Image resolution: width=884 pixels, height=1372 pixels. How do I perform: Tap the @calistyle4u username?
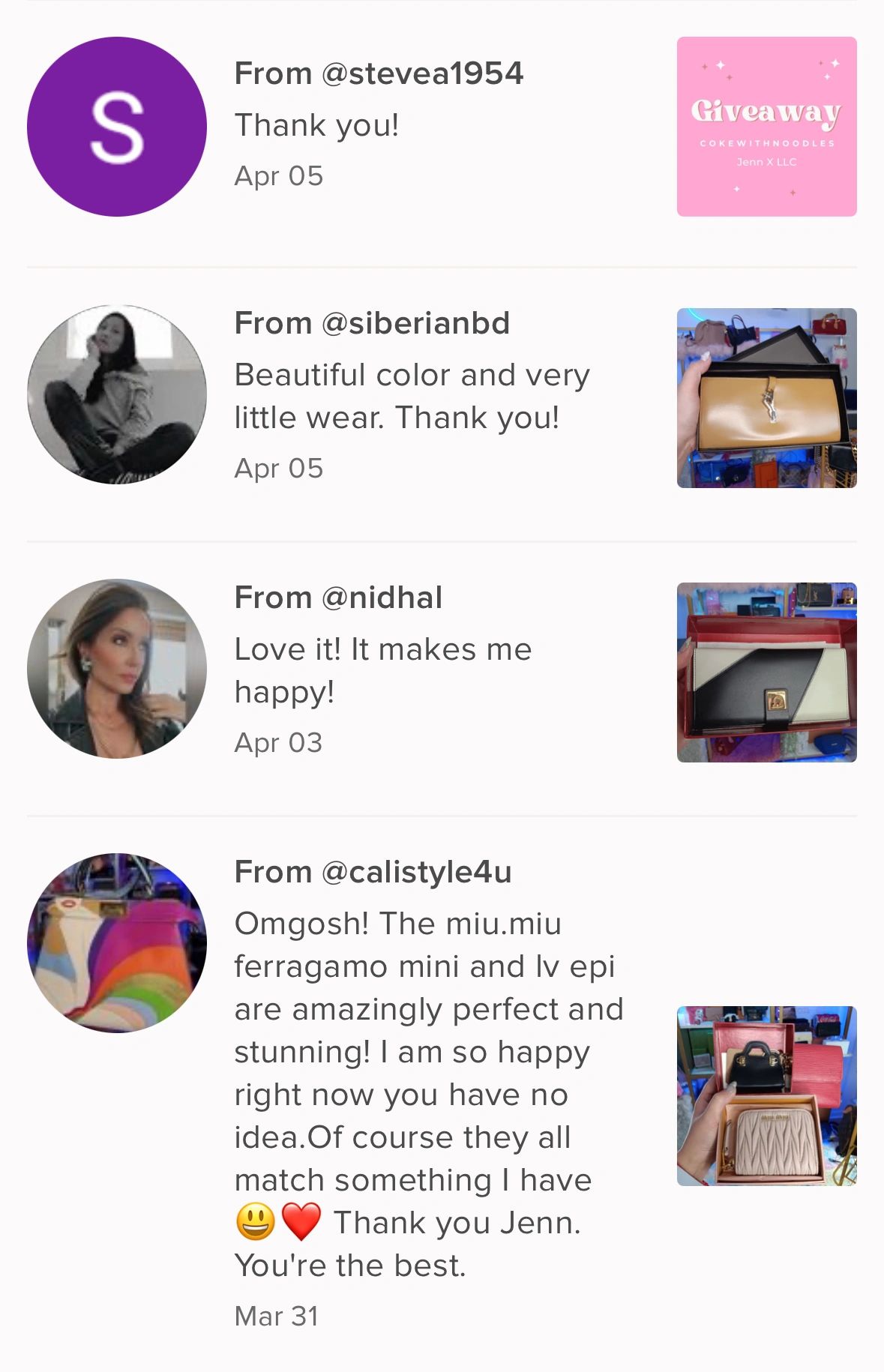416,872
